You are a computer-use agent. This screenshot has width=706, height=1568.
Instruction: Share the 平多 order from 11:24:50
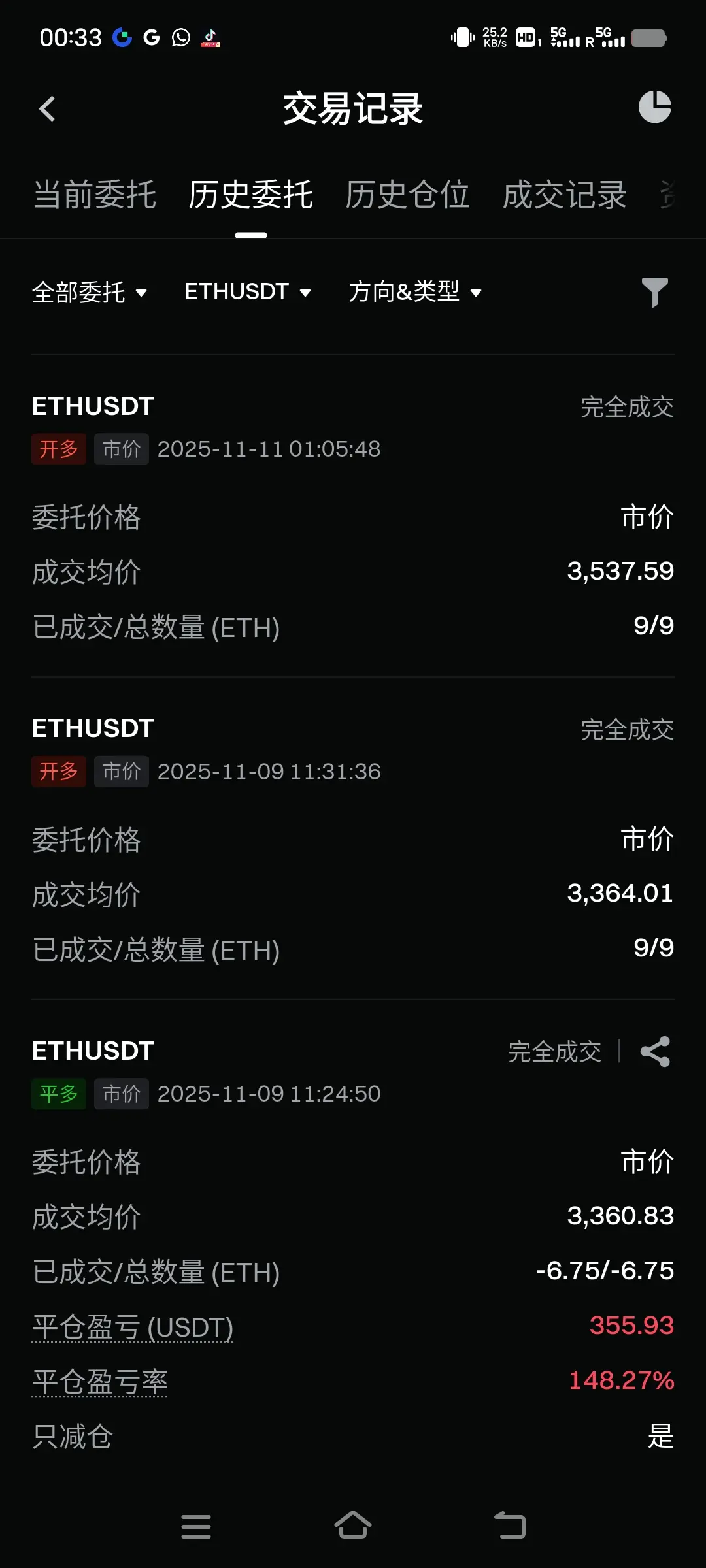pyautogui.click(x=655, y=1051)
